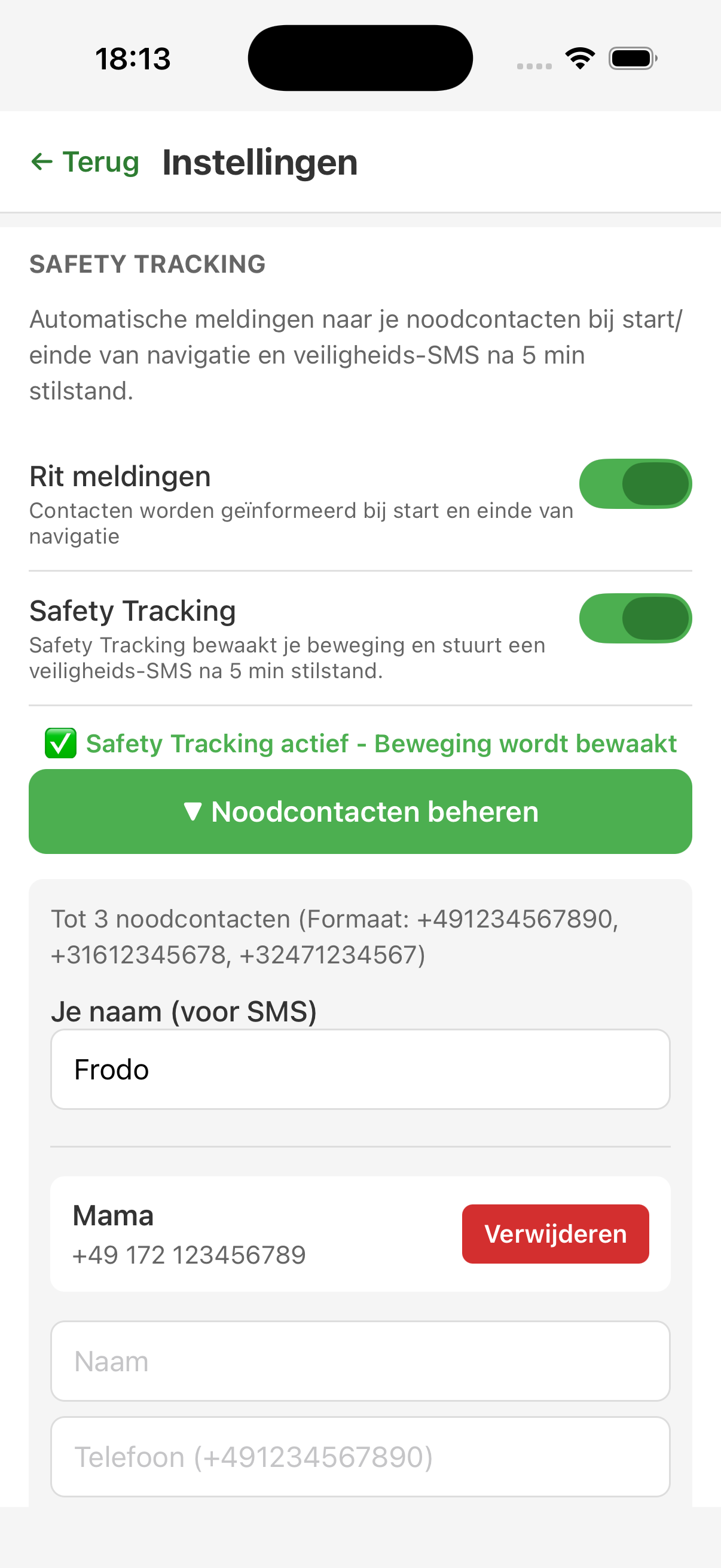Open Terug to go back
Image resolution: width=721 pixels, height=1568 pixels.
tap(85, 161)
